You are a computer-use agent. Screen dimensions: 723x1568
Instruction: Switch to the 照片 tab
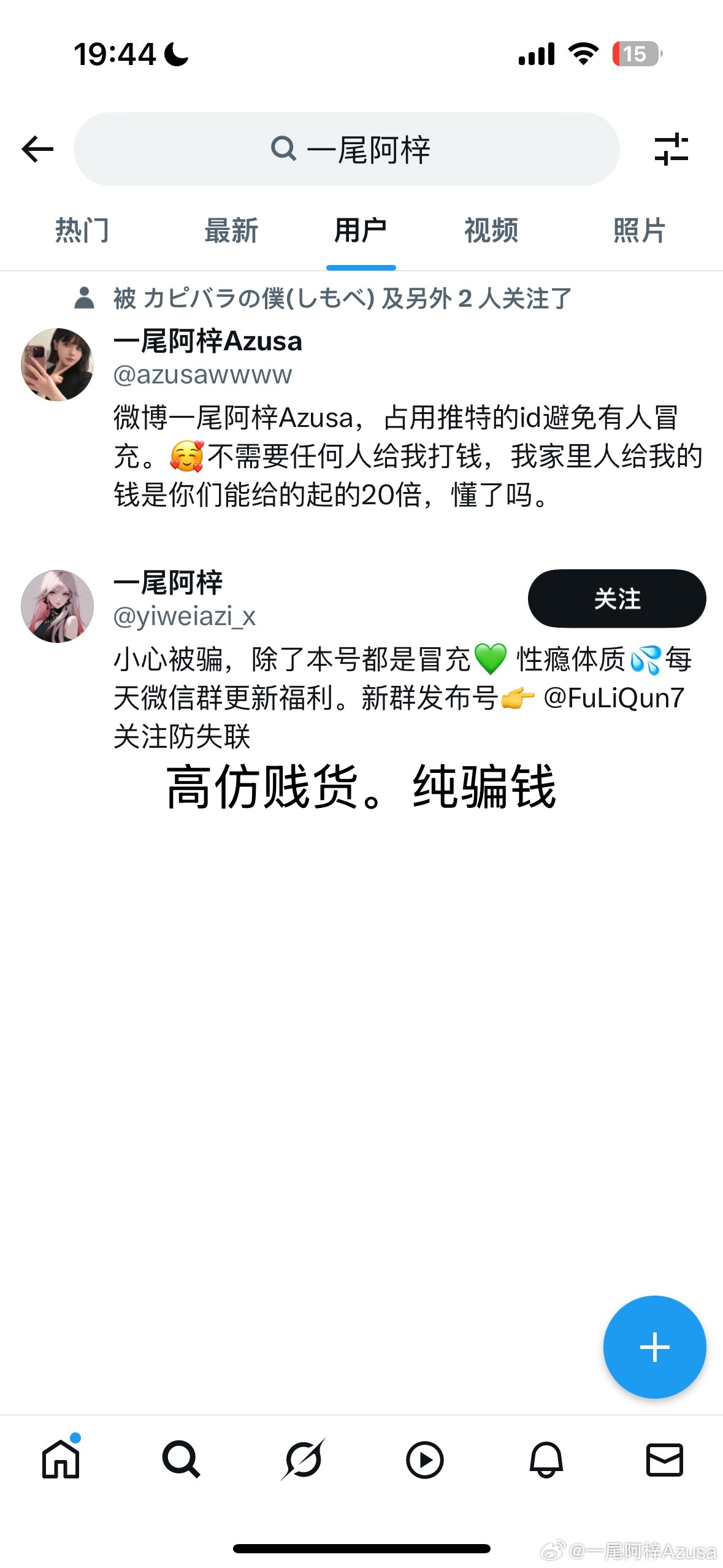(x=639, y=231)
